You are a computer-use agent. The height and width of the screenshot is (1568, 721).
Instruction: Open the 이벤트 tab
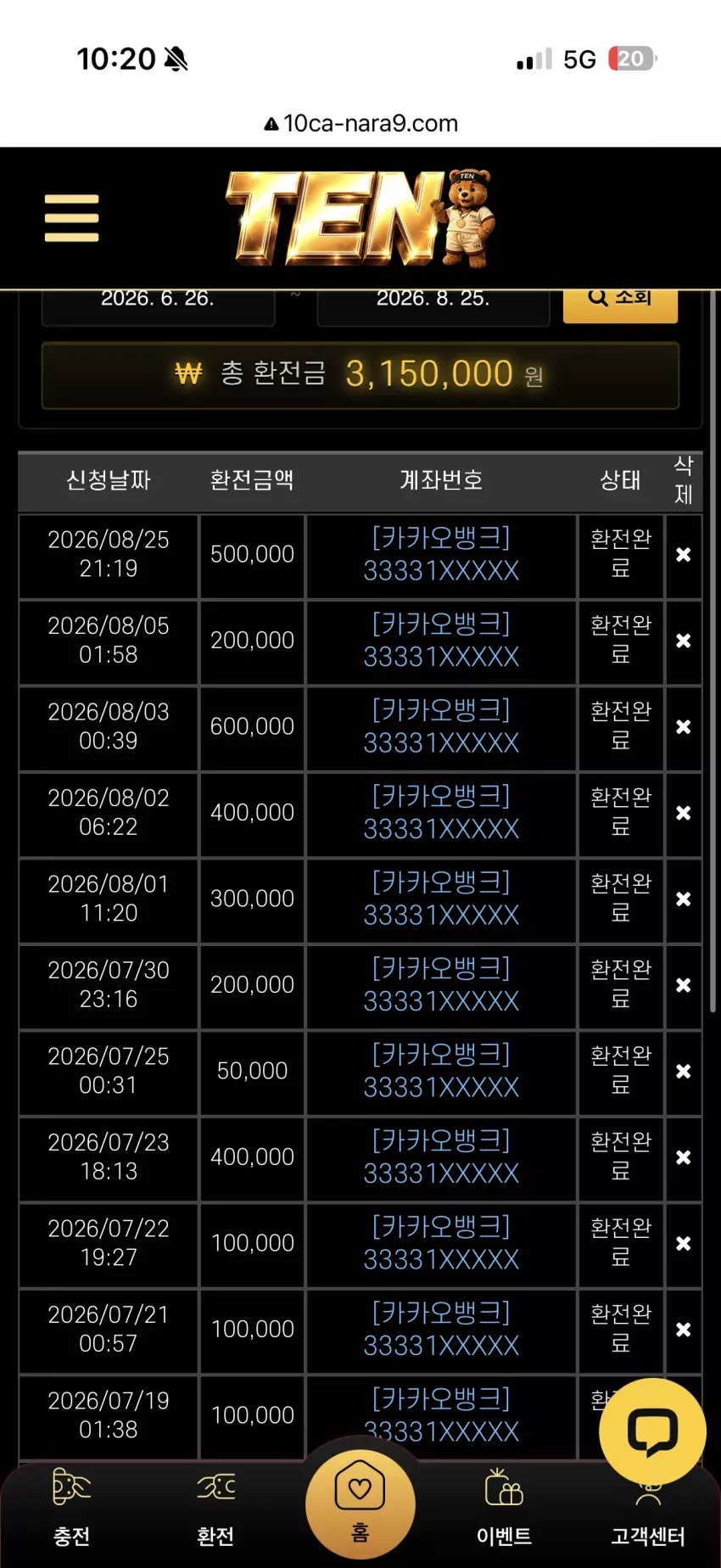click(x=504, y=1508)
